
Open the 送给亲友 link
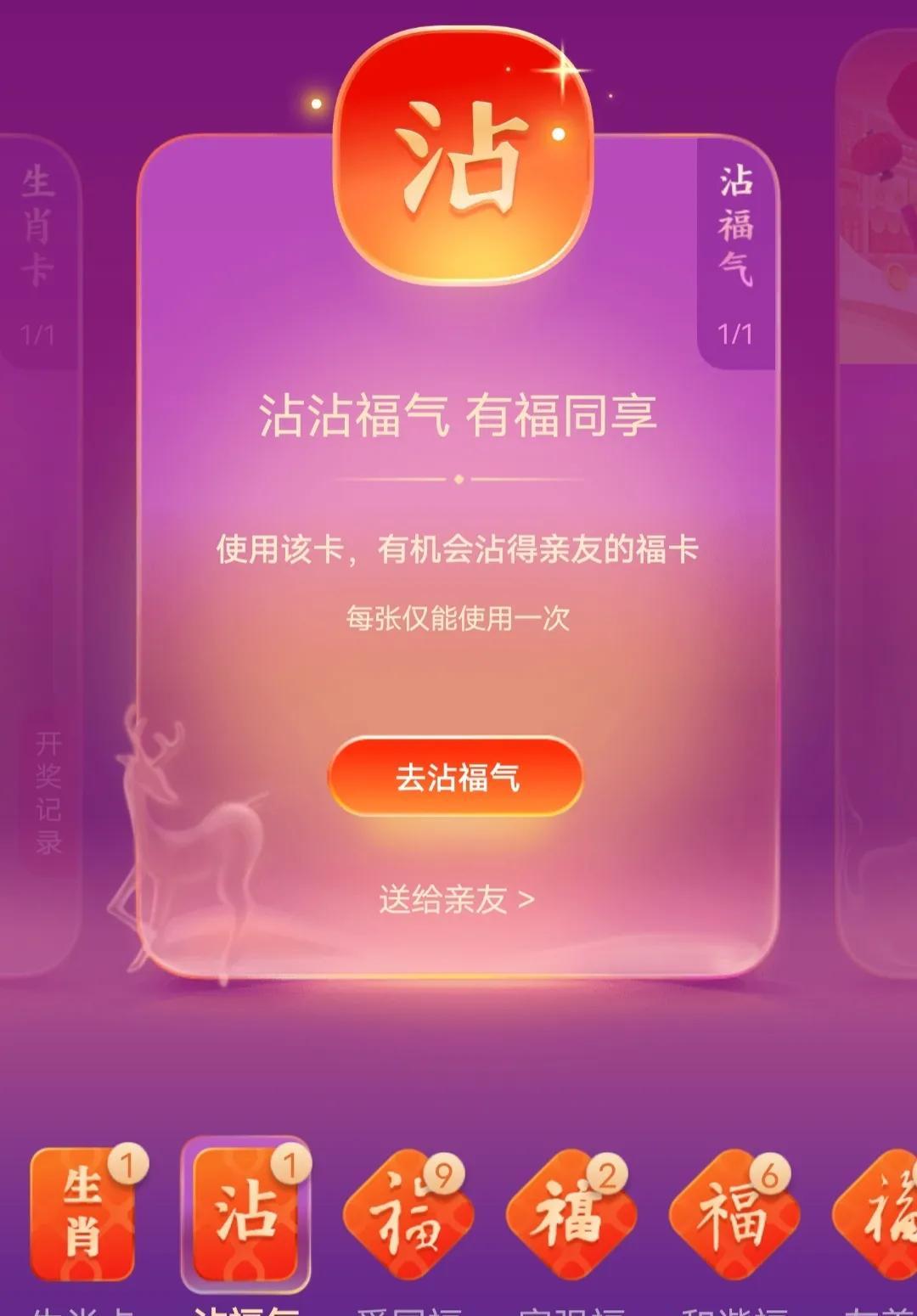click(x=456, y=899)
